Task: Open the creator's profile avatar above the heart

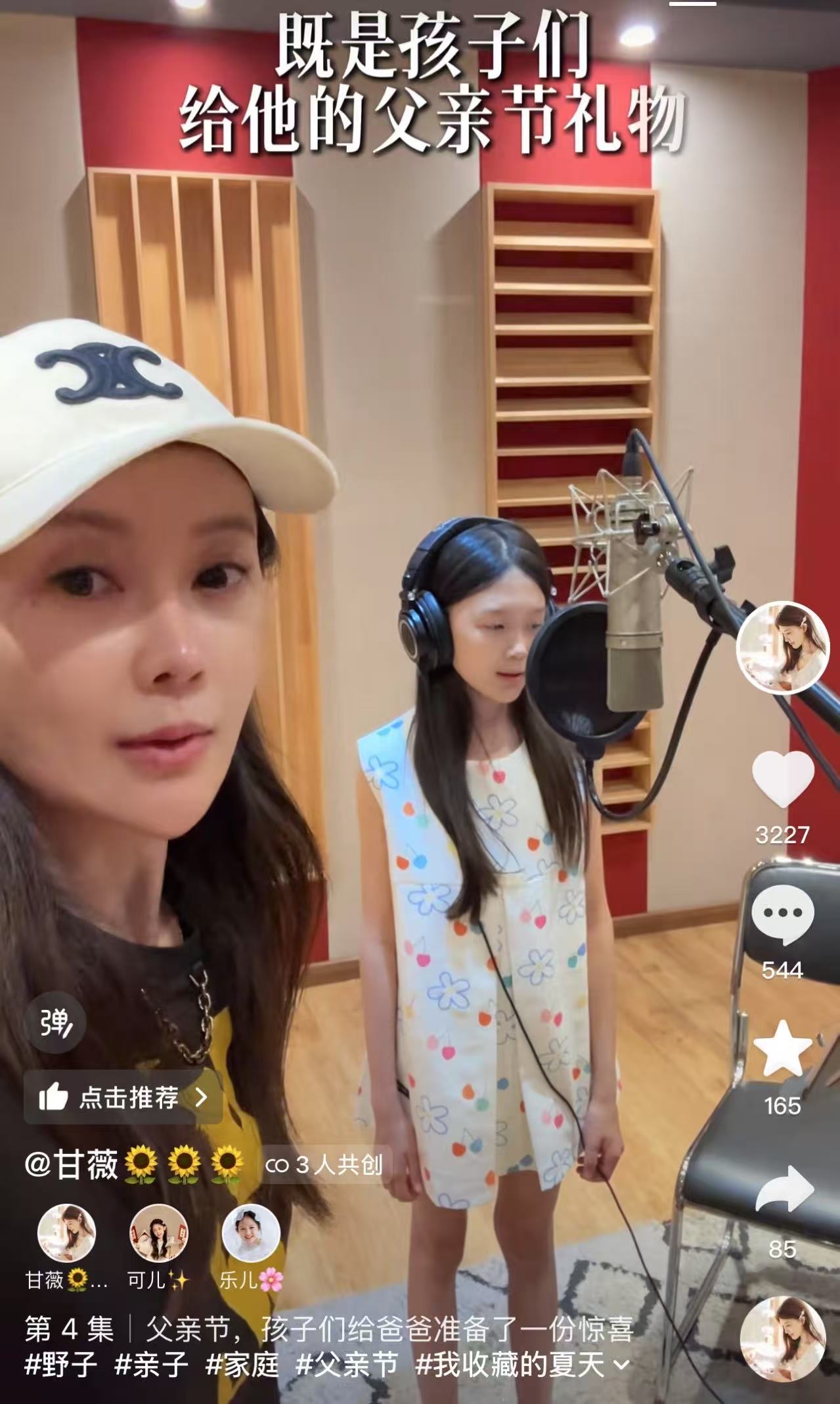Action: (783, 648)
